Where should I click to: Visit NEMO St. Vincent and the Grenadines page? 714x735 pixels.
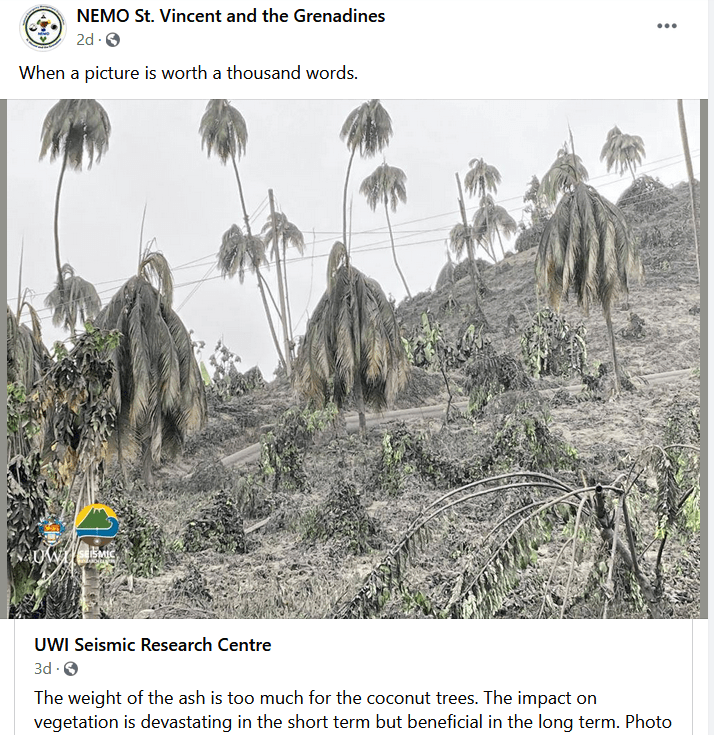click(x=230, y=16)
